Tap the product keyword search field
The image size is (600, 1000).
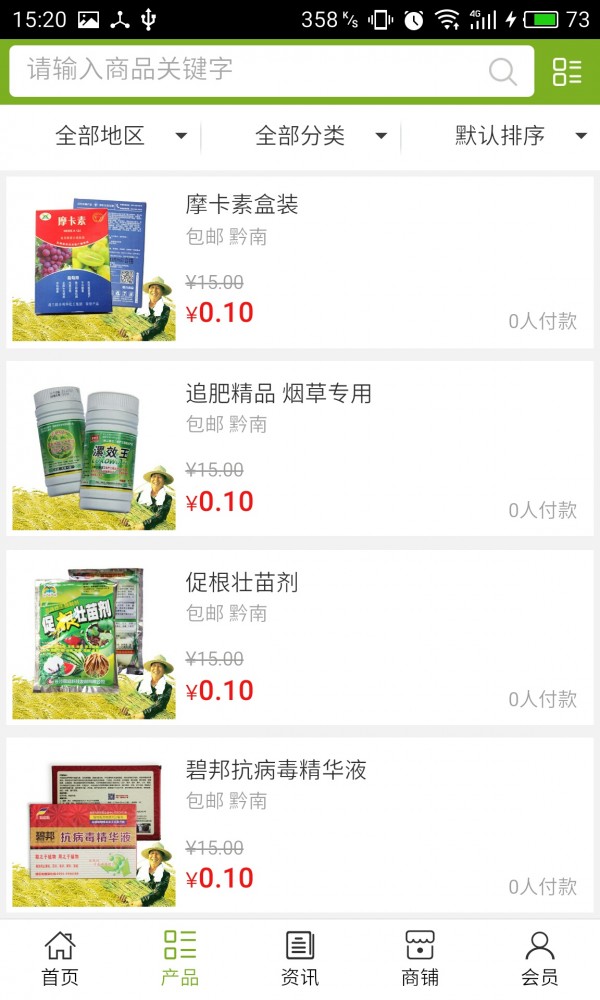click(x=250, y=70)
